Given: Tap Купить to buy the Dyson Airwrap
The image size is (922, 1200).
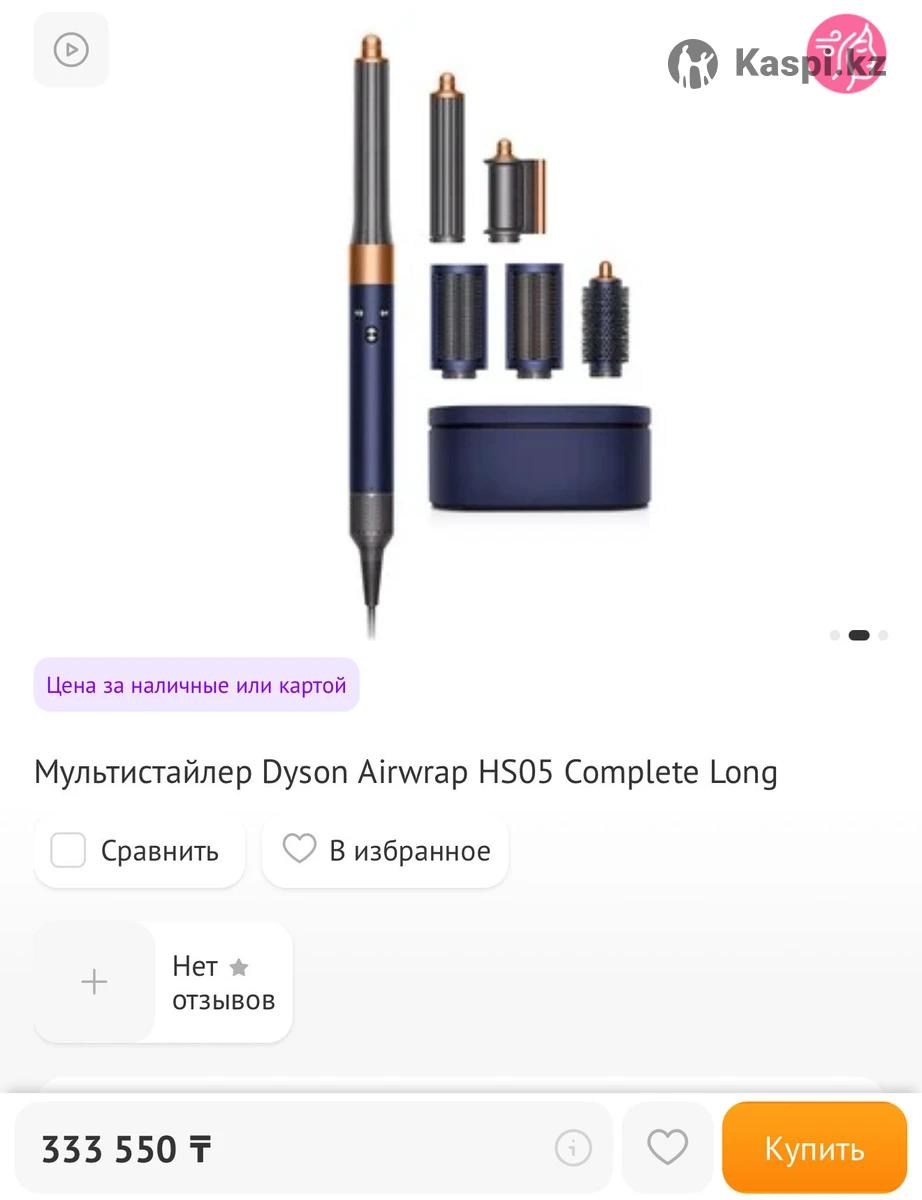Looking at the screenshot, I should point(814,1148).
